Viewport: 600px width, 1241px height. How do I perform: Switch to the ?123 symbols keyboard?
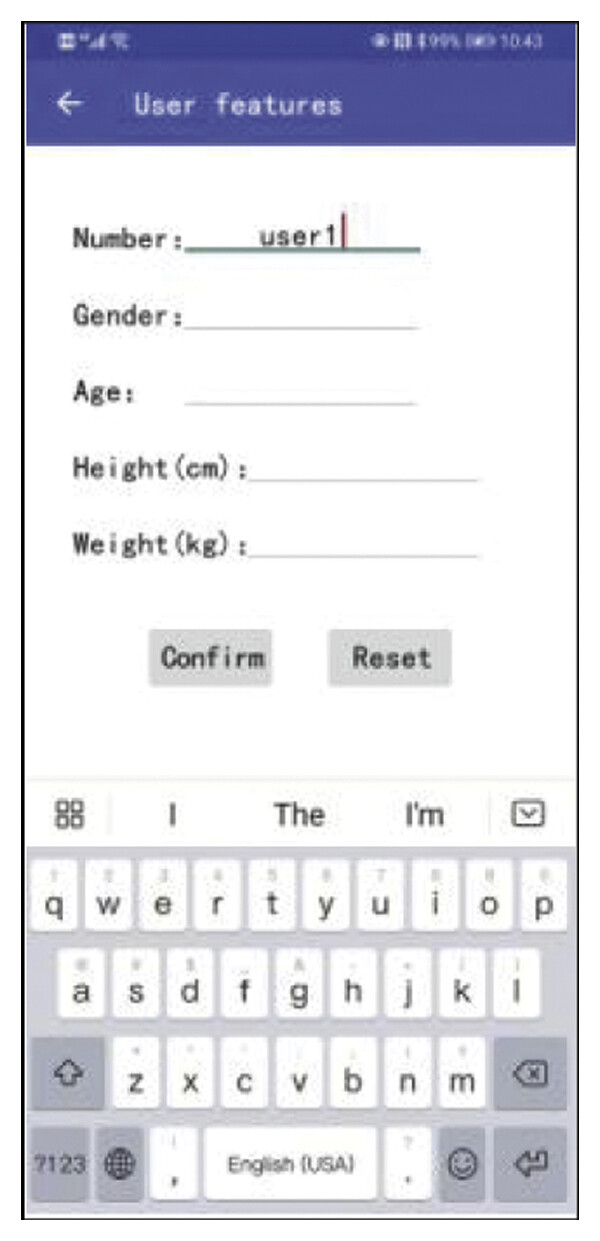pyautogui.click(x=59, y=1164)
